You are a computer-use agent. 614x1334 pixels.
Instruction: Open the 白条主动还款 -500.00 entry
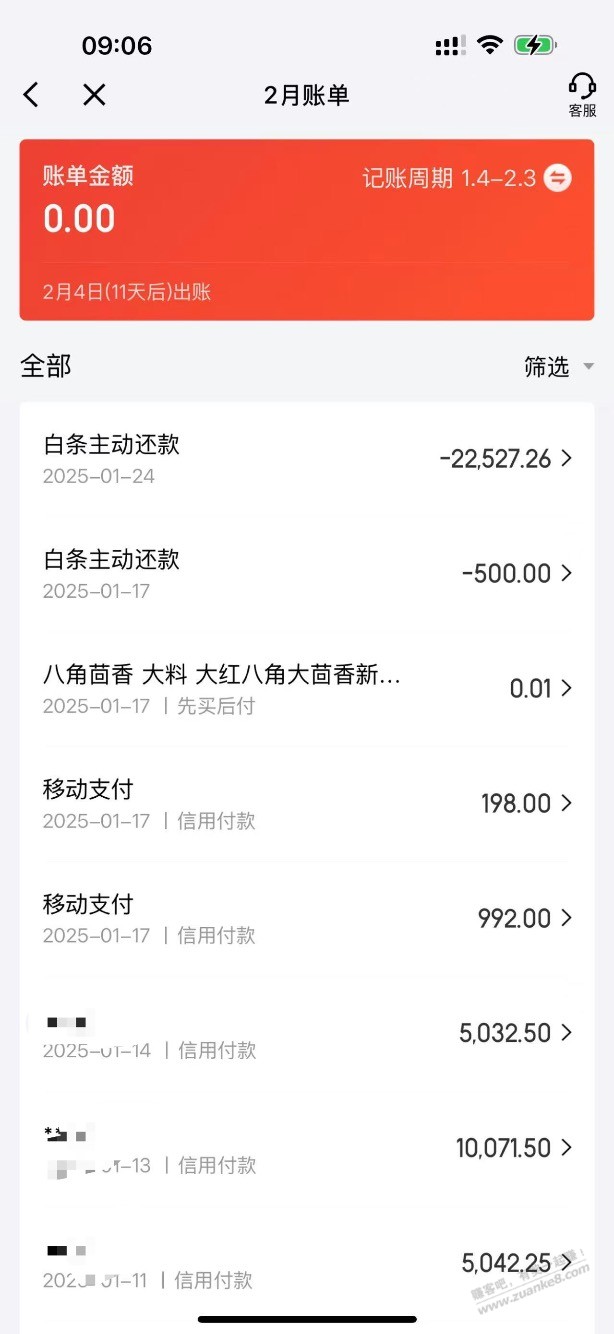(307, 574)
